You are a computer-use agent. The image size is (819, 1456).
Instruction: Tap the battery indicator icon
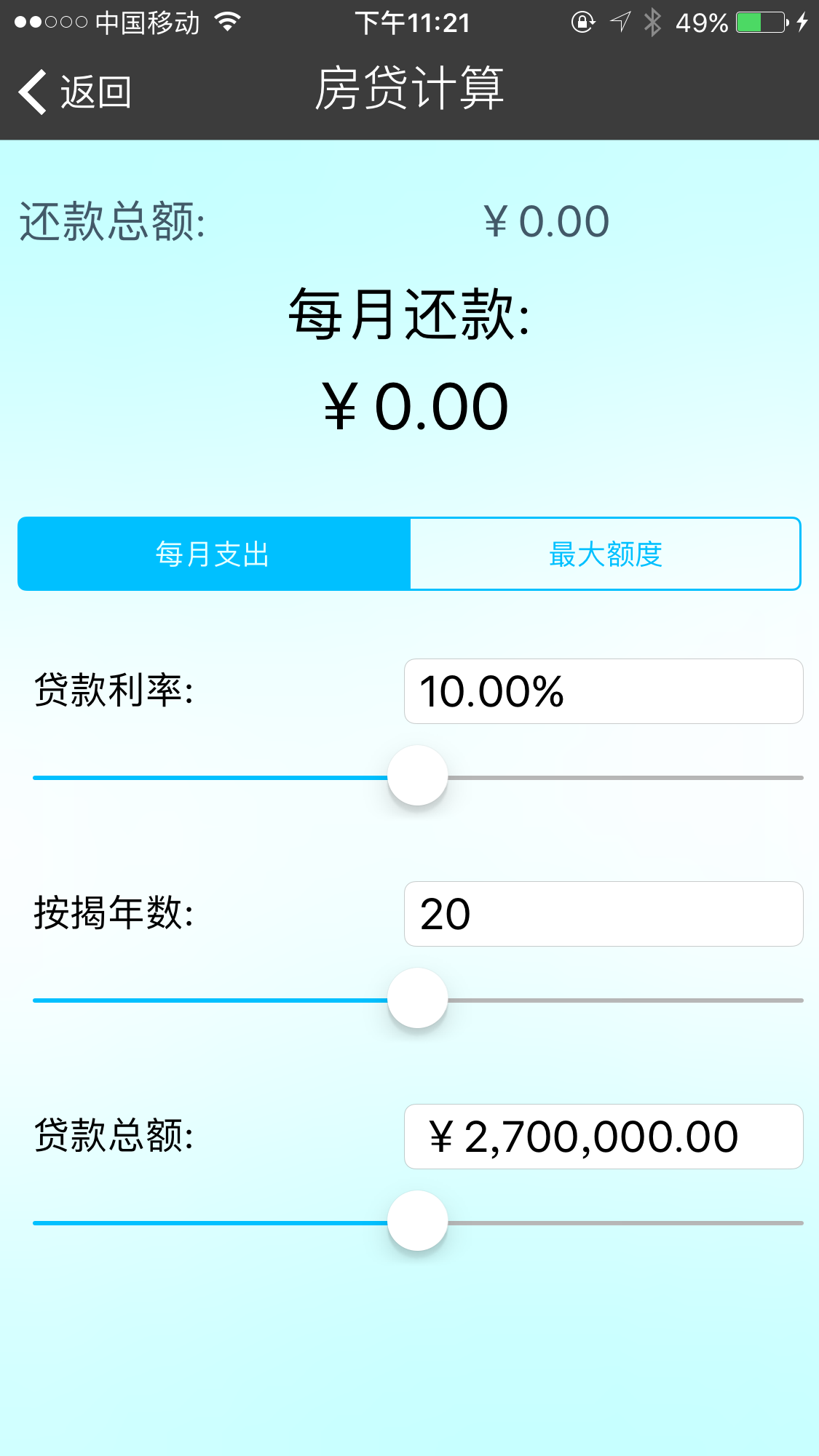(x=757, y=23)
